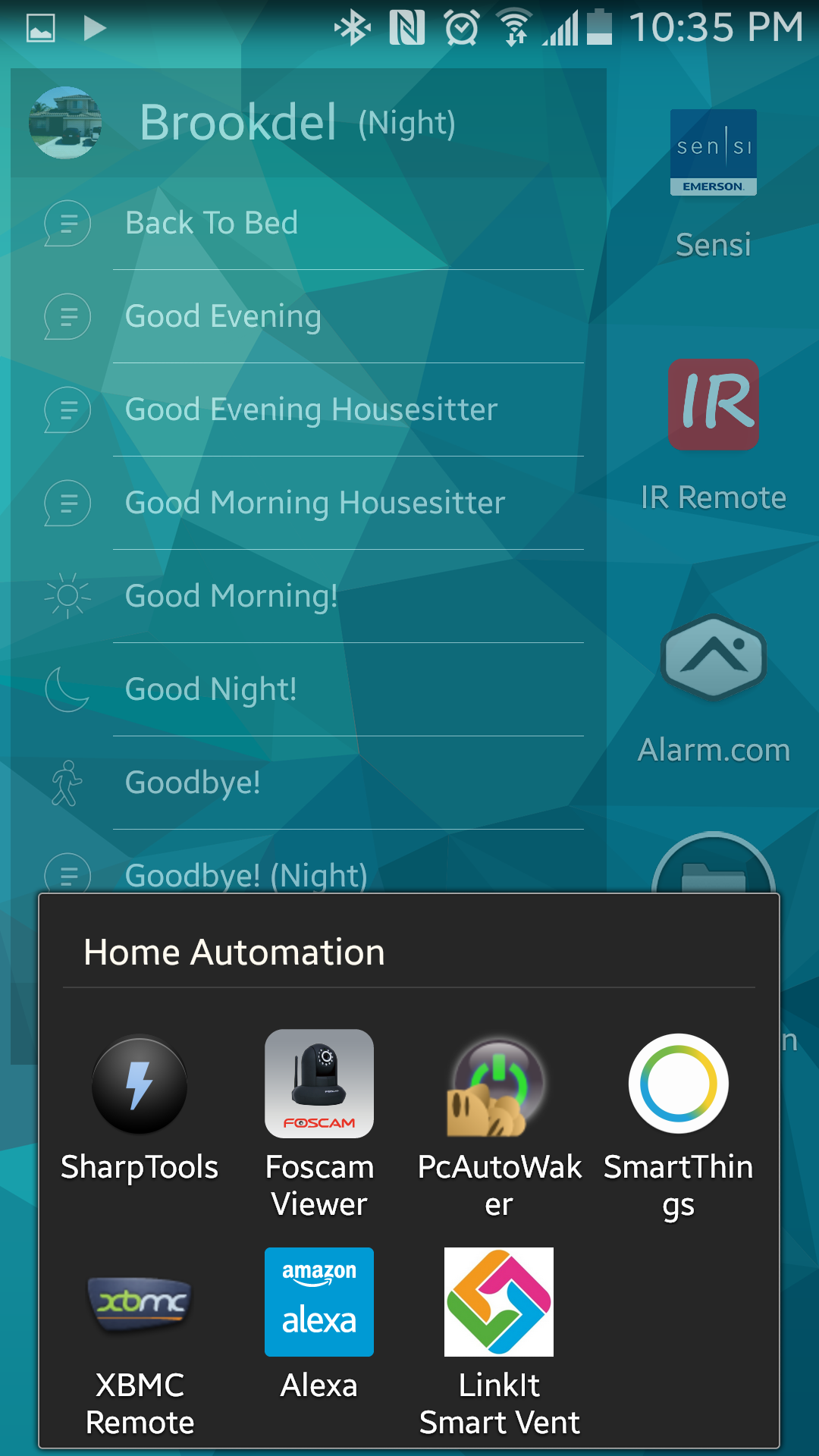Run the Good Night! routine
Viewport: 819px width, 1456px height.
point(303,689)
